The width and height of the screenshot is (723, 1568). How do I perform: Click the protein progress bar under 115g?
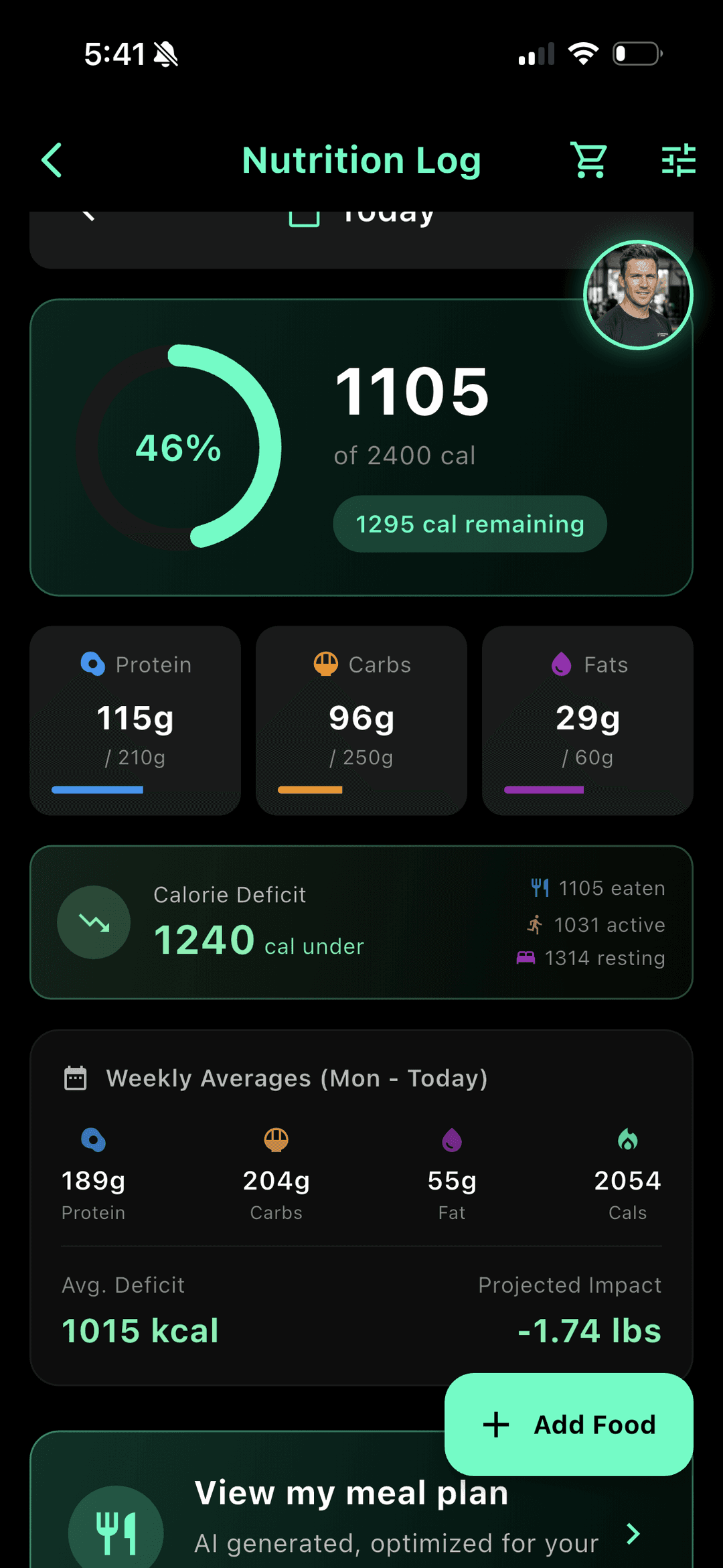tap(97, 790)
